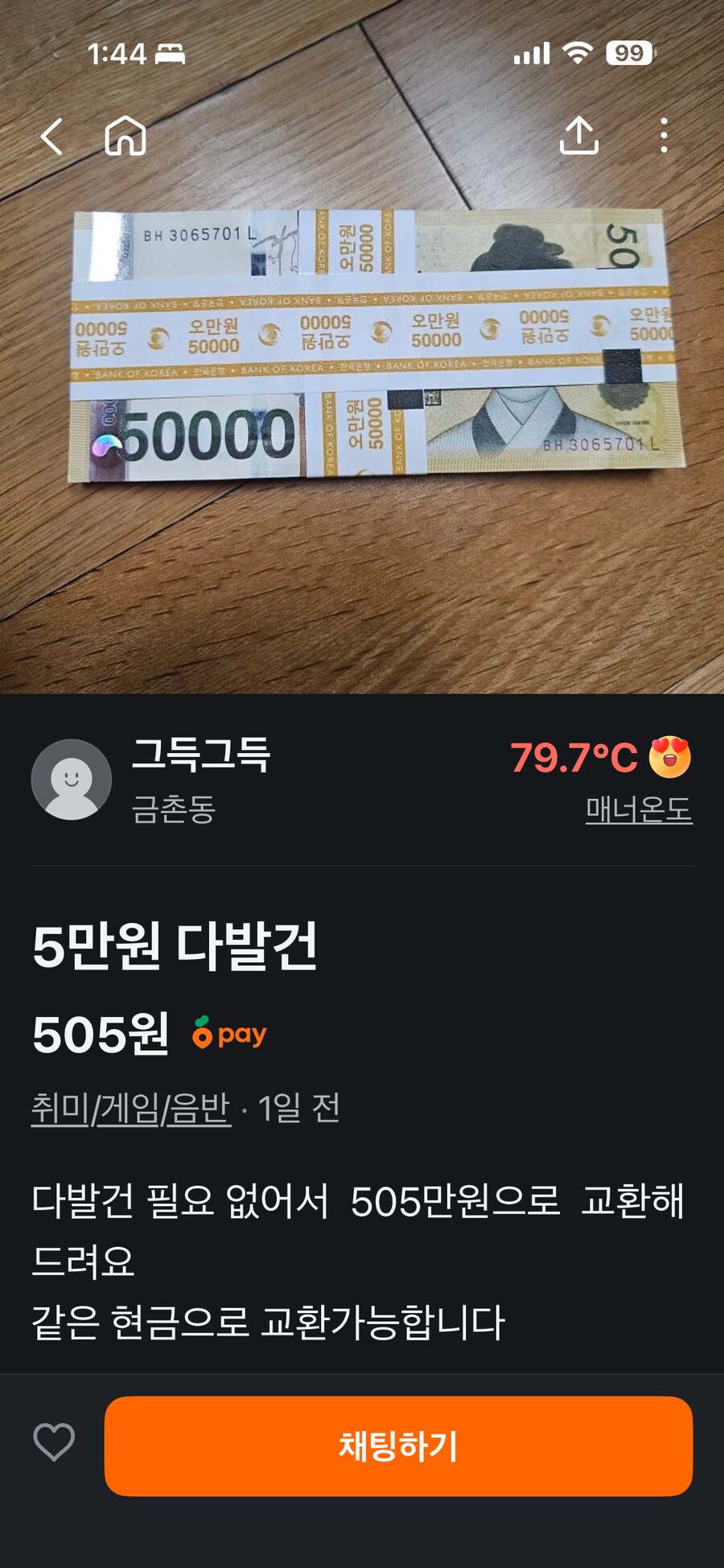Go to the home screen via home icon

125,135
